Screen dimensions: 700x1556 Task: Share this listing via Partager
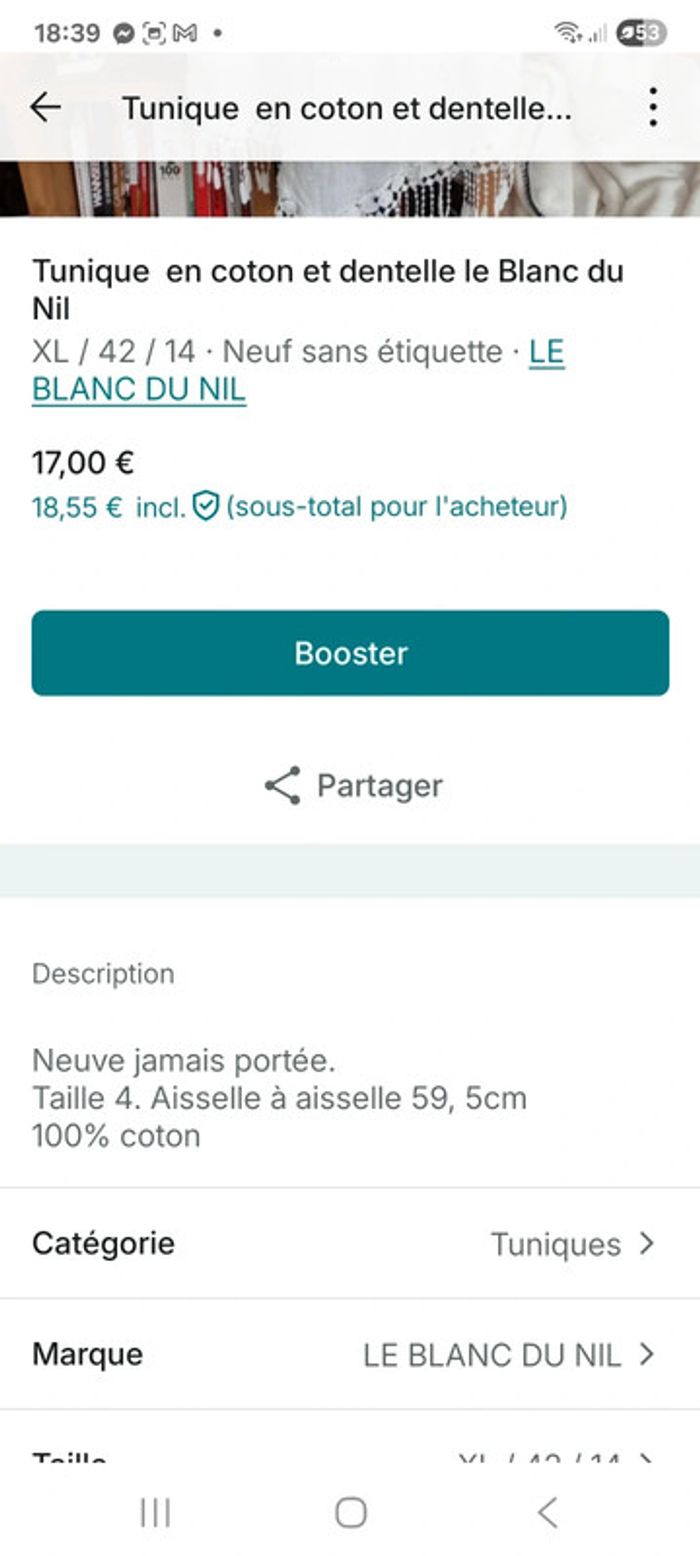[x=352, y=786]
